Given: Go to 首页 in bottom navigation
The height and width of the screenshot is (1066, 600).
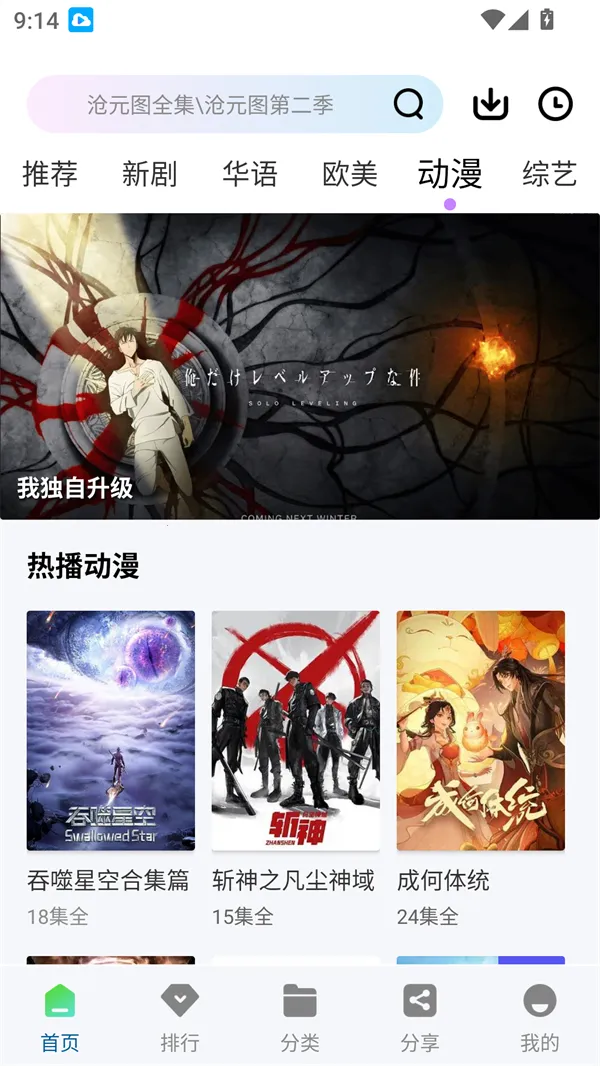Looking at the screenshot, I should click(x=60, y=1016).
